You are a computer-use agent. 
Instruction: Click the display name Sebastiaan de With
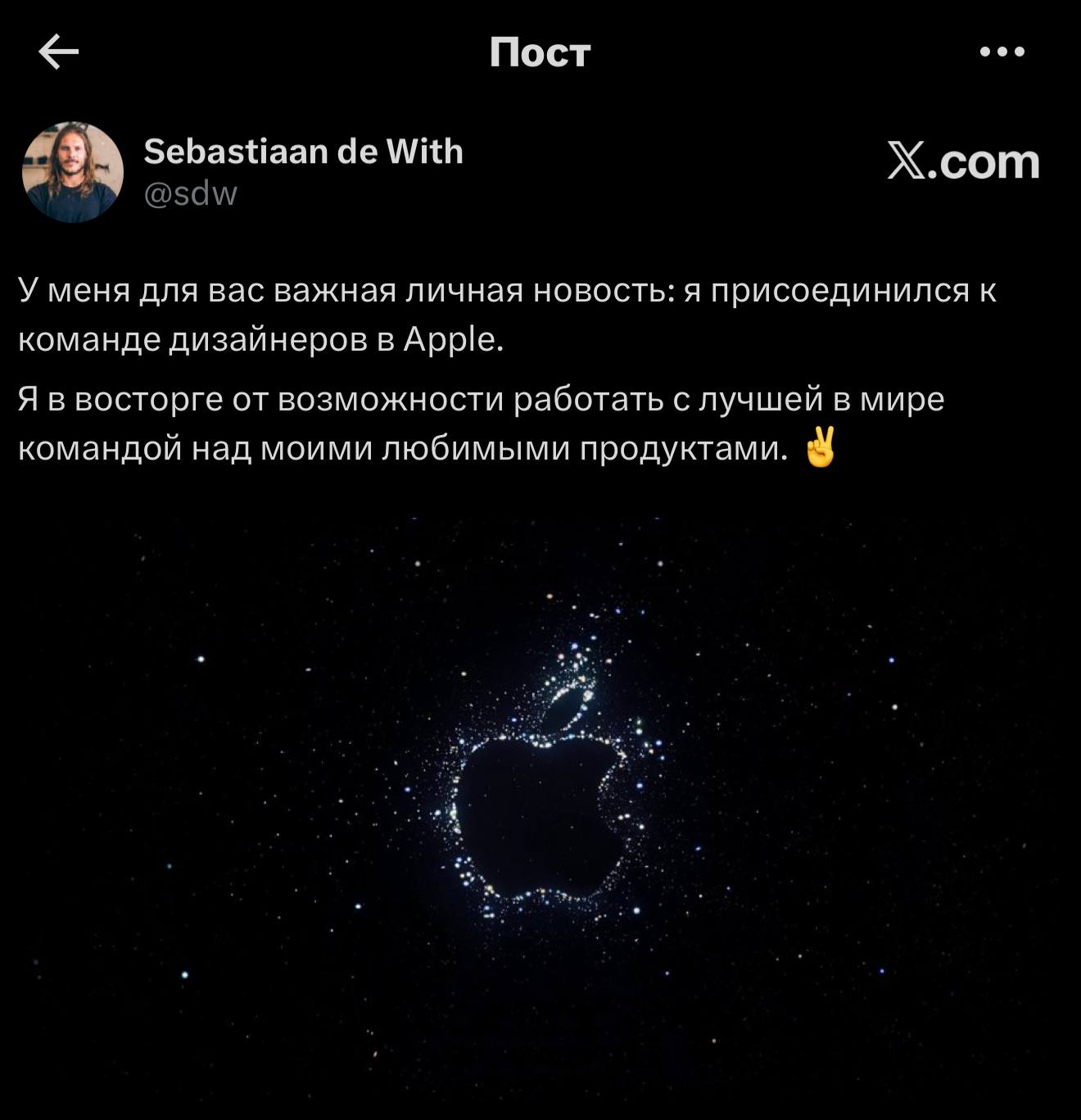coord(305,152)
